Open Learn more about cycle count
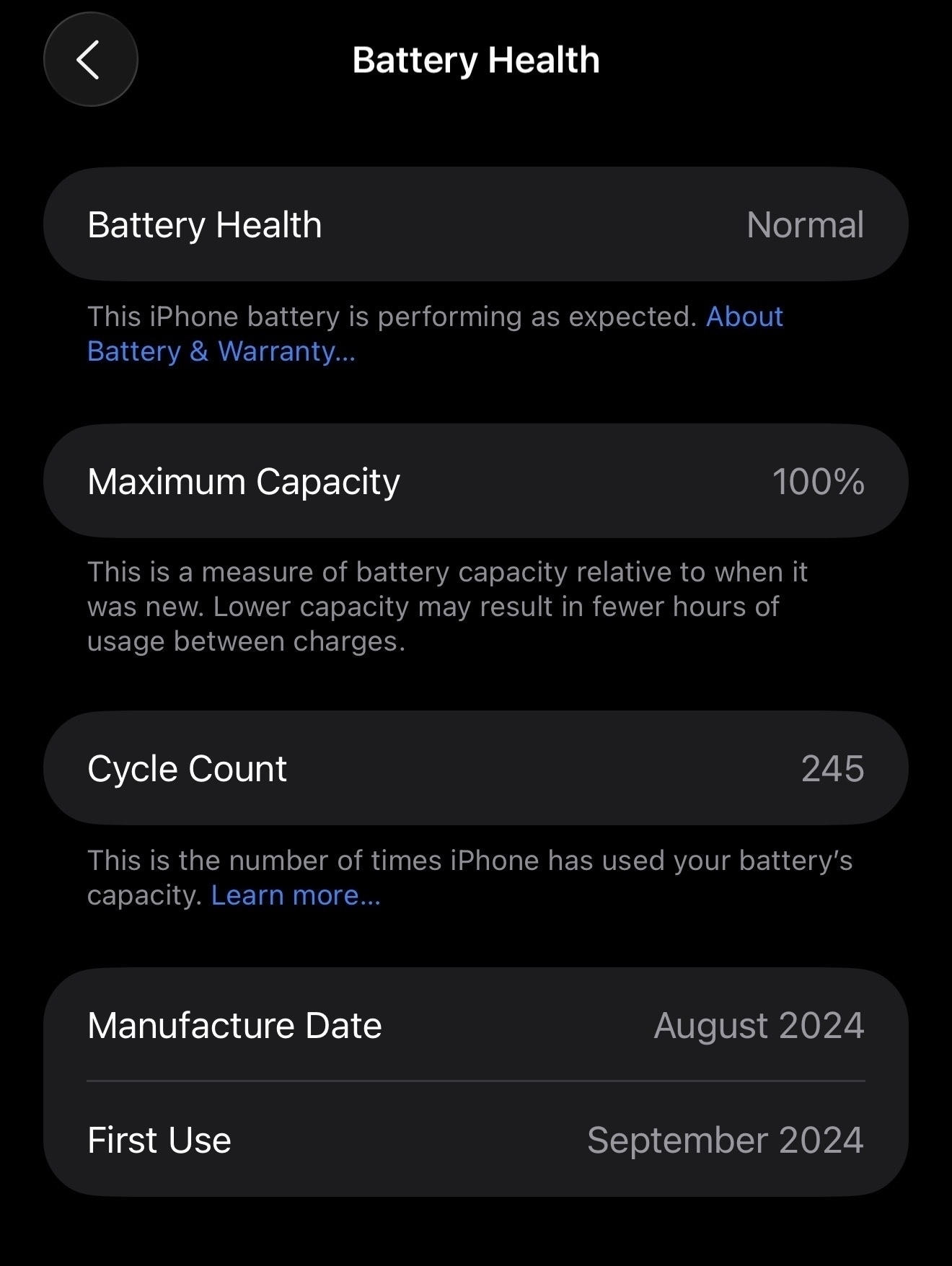The height and width of the screenshot is (1266, 952). (x=295, y=895)
